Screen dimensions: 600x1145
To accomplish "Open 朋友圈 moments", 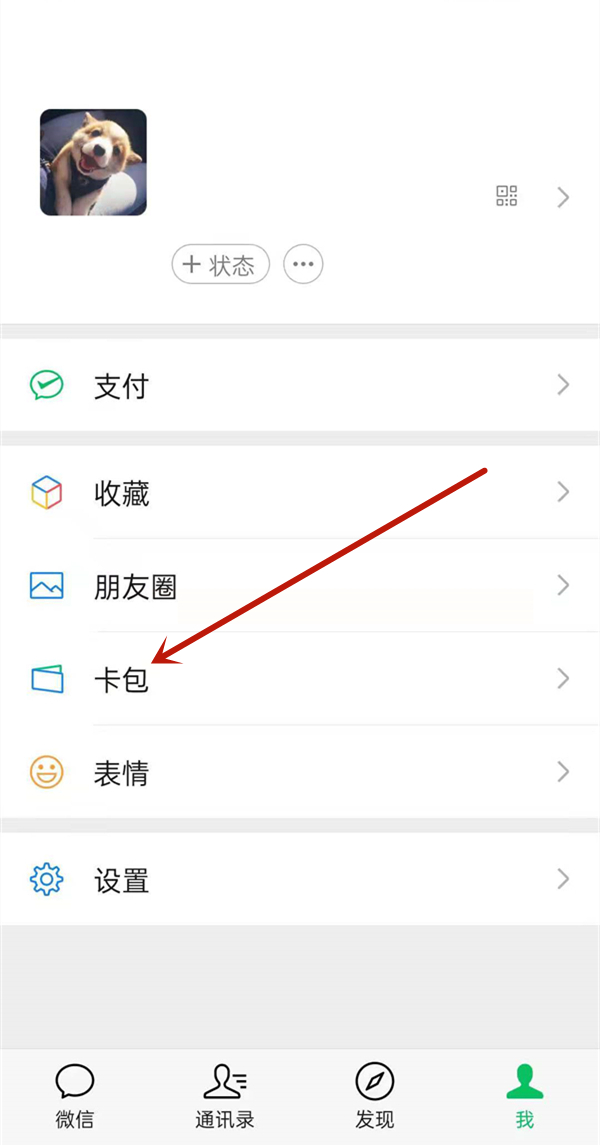I will 300,586.
